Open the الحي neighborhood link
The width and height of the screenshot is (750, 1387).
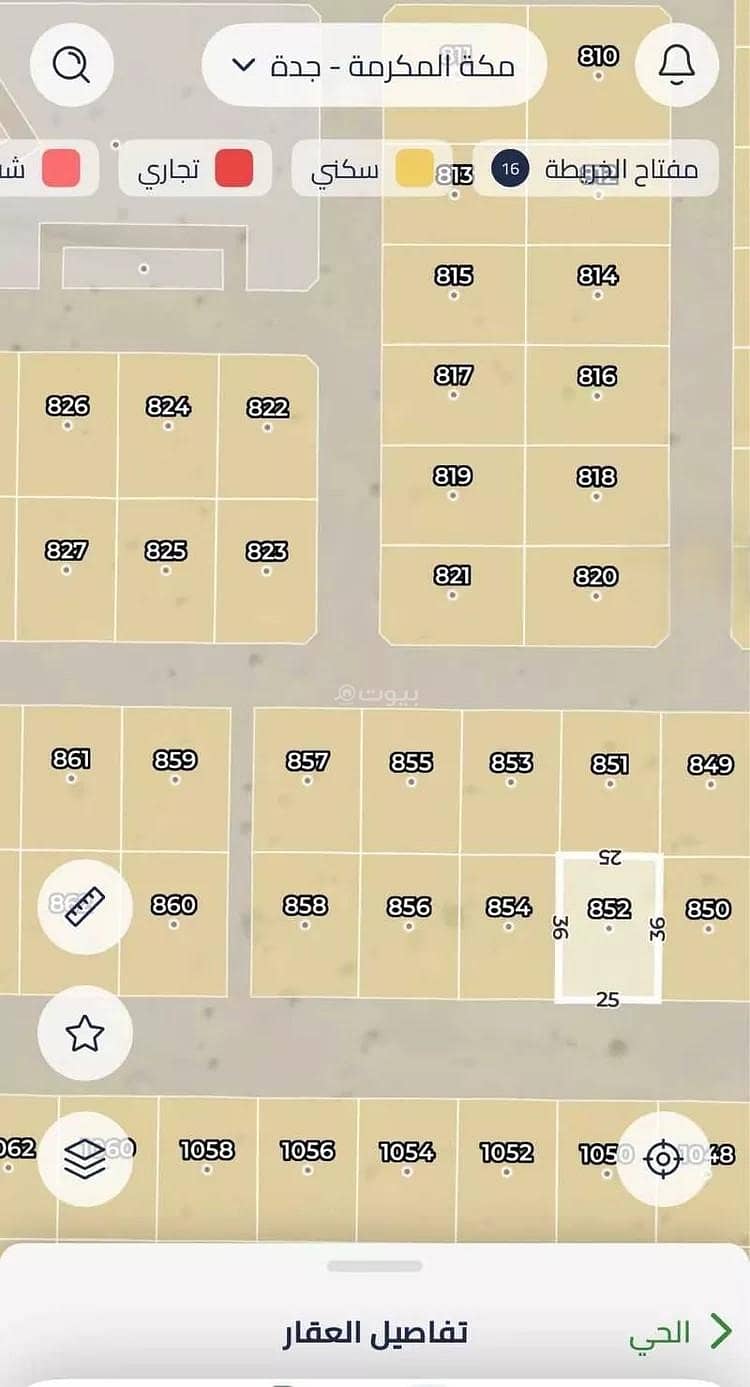(x=680, y=1332)
